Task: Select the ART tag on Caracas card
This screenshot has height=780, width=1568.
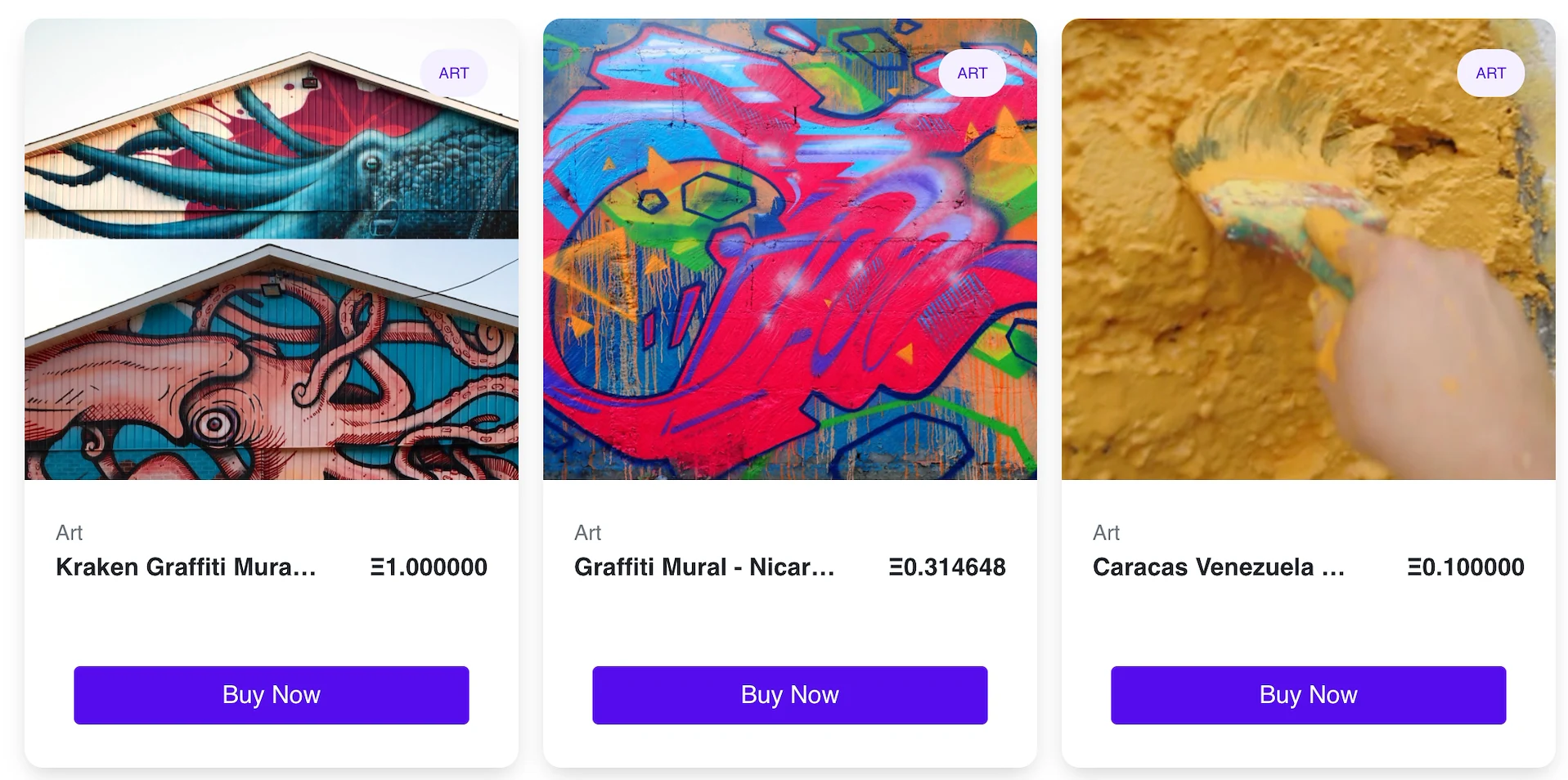Action: coord(1490,73)
